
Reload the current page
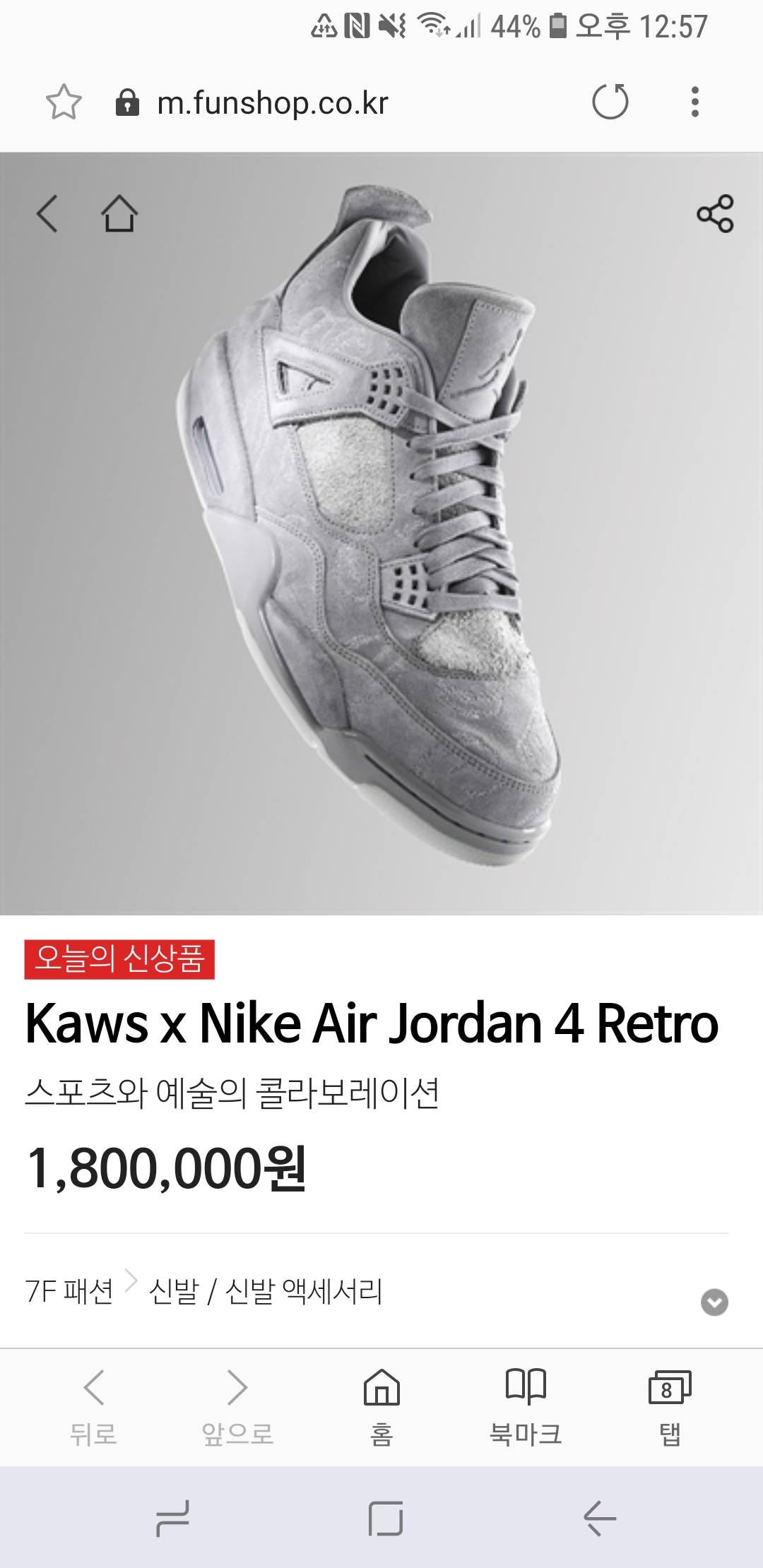coord(610,102)
